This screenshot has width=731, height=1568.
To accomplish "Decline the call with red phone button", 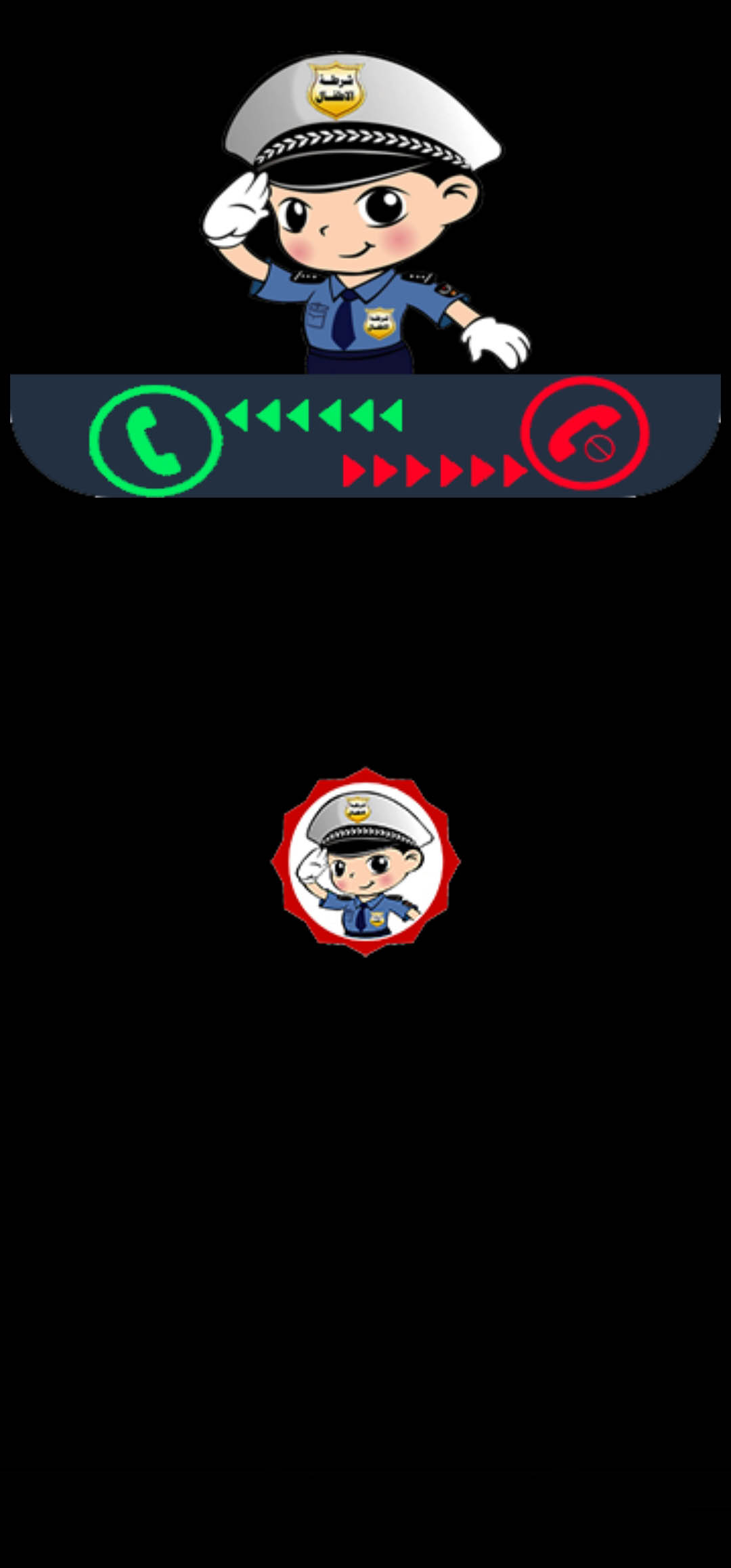I will (x=585, y=434).
